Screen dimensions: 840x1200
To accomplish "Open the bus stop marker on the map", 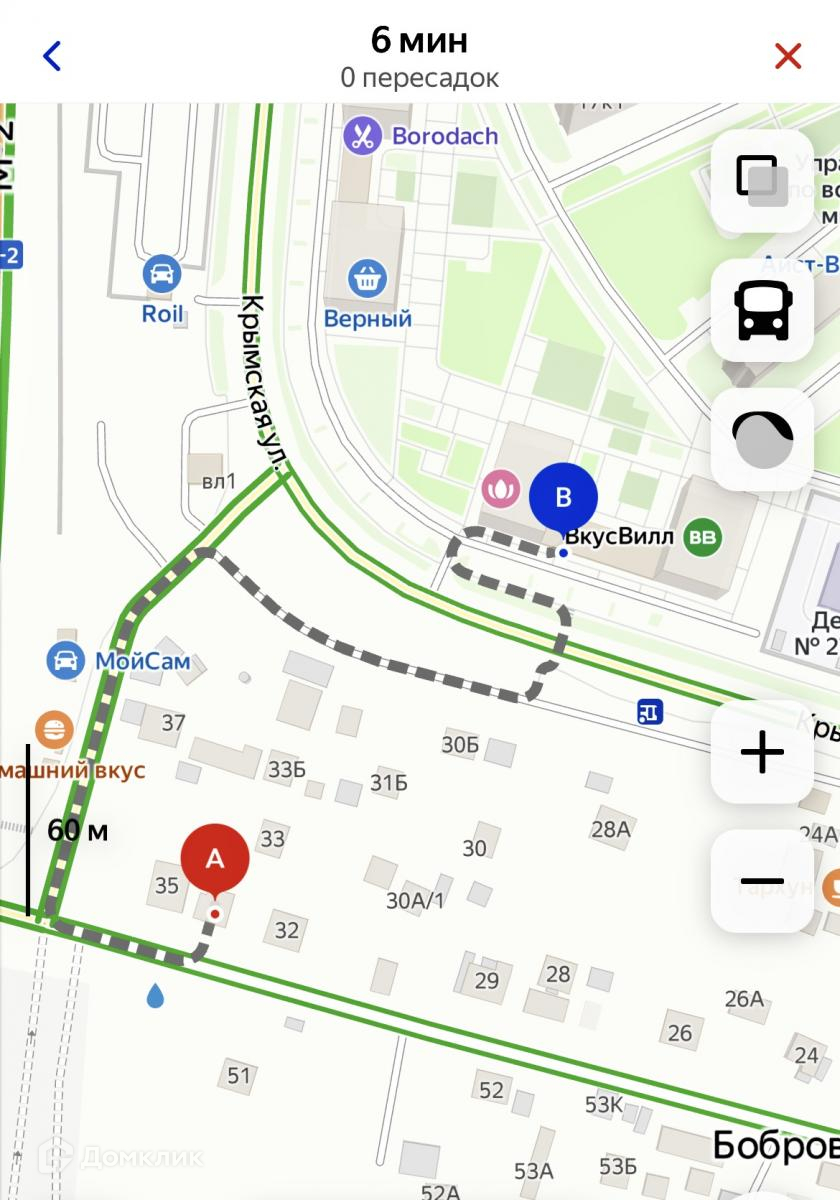I will 650,712.
